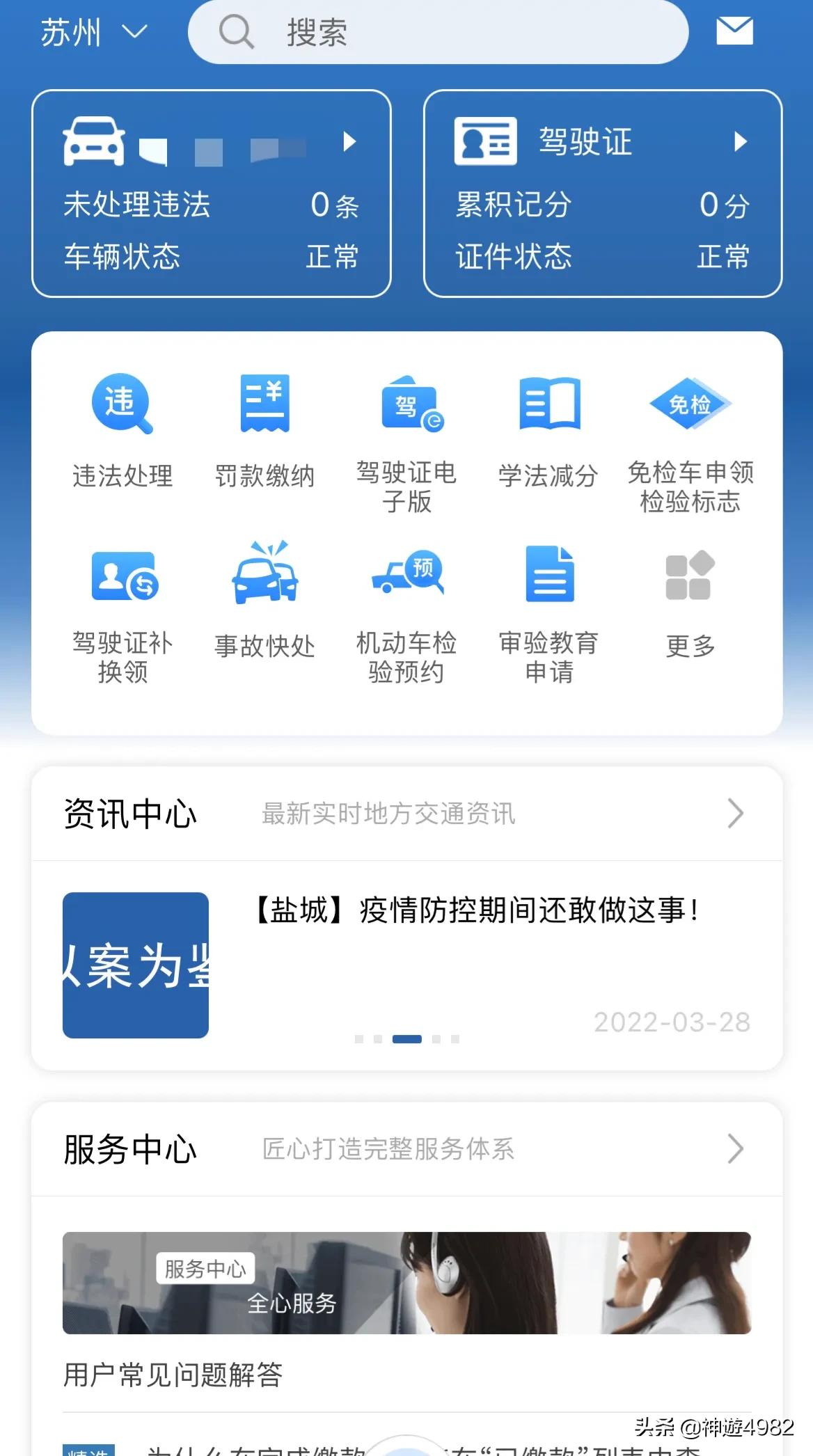Expand the vehicle info card arrow

(x=350, y=143)
